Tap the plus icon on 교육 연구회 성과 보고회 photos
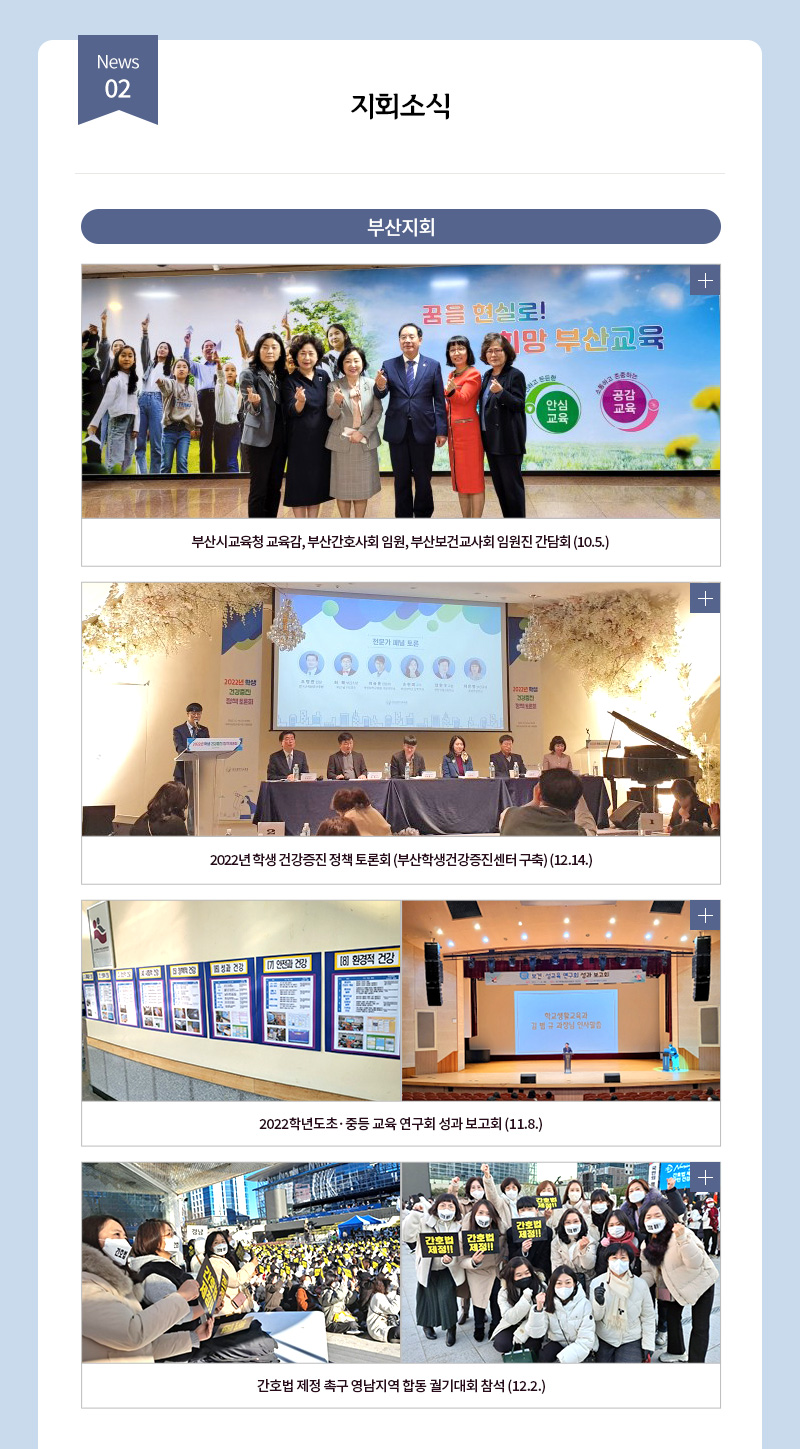 705,915
